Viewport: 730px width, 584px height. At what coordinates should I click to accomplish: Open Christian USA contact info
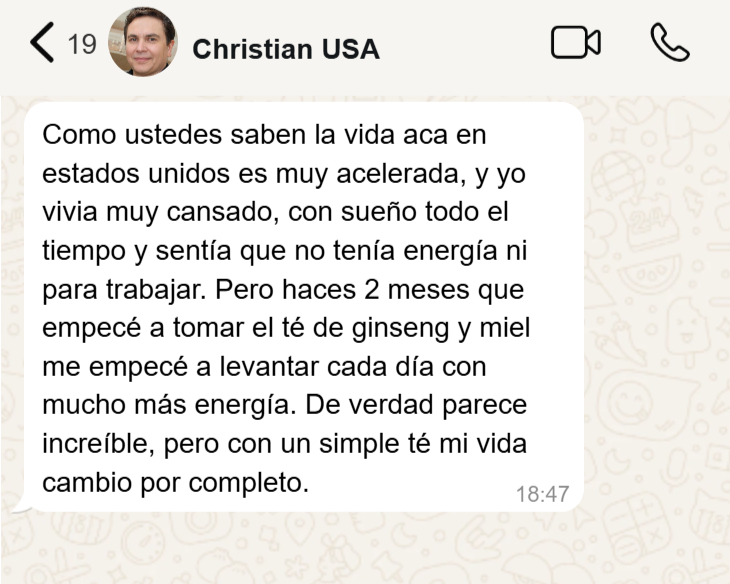click(x=285, y=49)
